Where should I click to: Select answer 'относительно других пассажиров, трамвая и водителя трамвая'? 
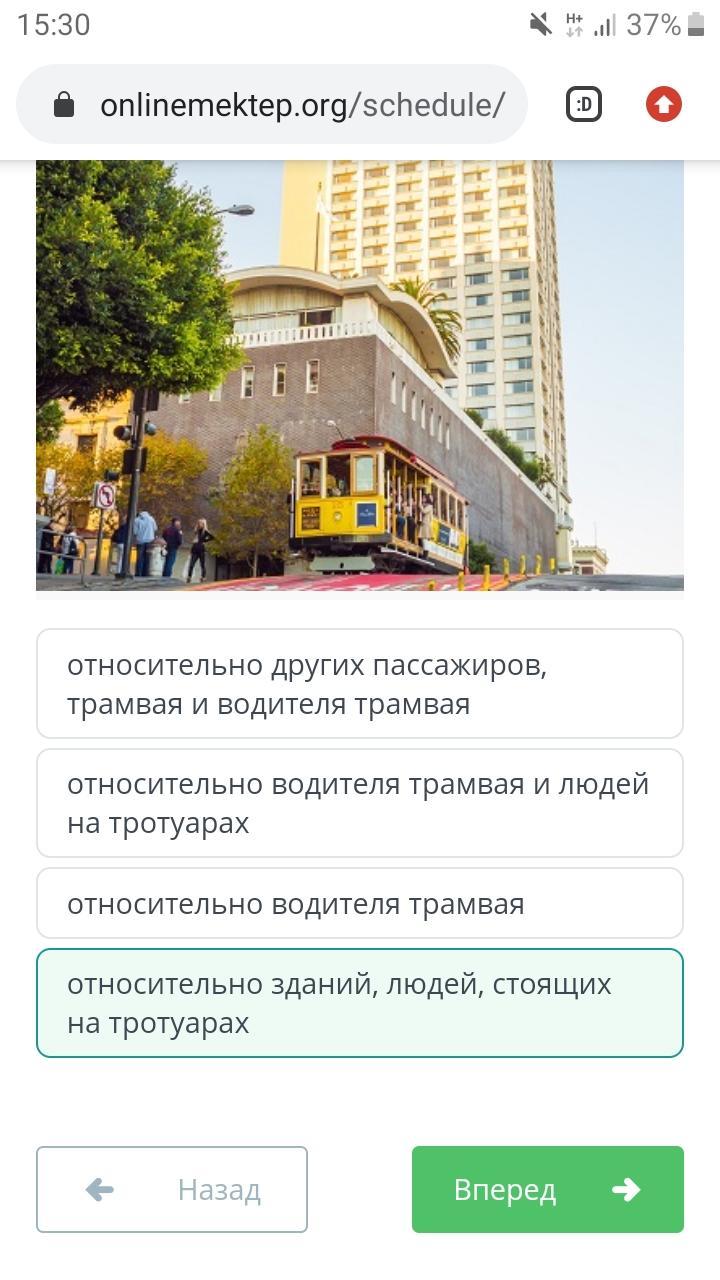point(360,684)
